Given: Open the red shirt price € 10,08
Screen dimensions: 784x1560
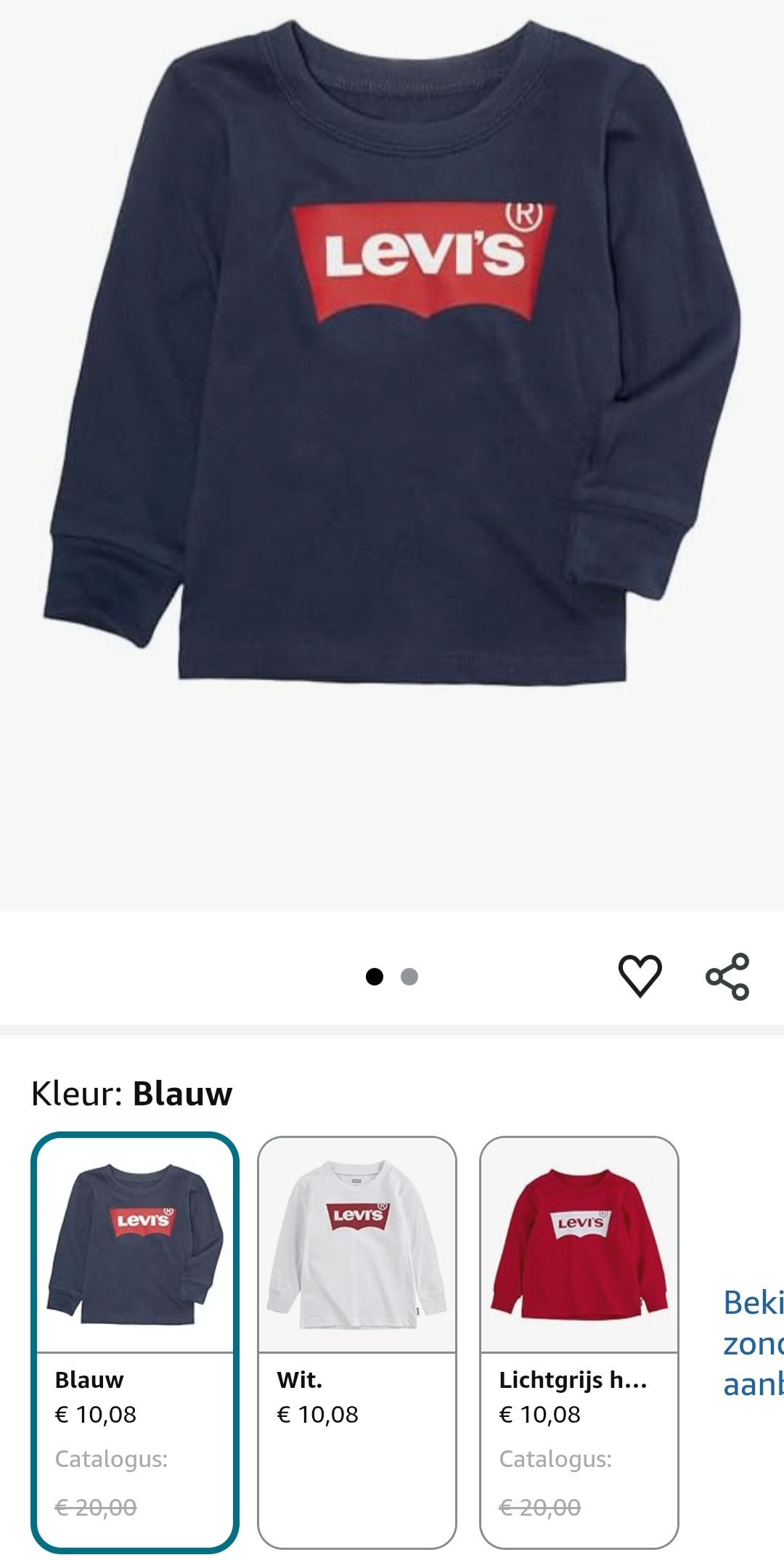Looking at the screenshot, I should [538, 1414].
